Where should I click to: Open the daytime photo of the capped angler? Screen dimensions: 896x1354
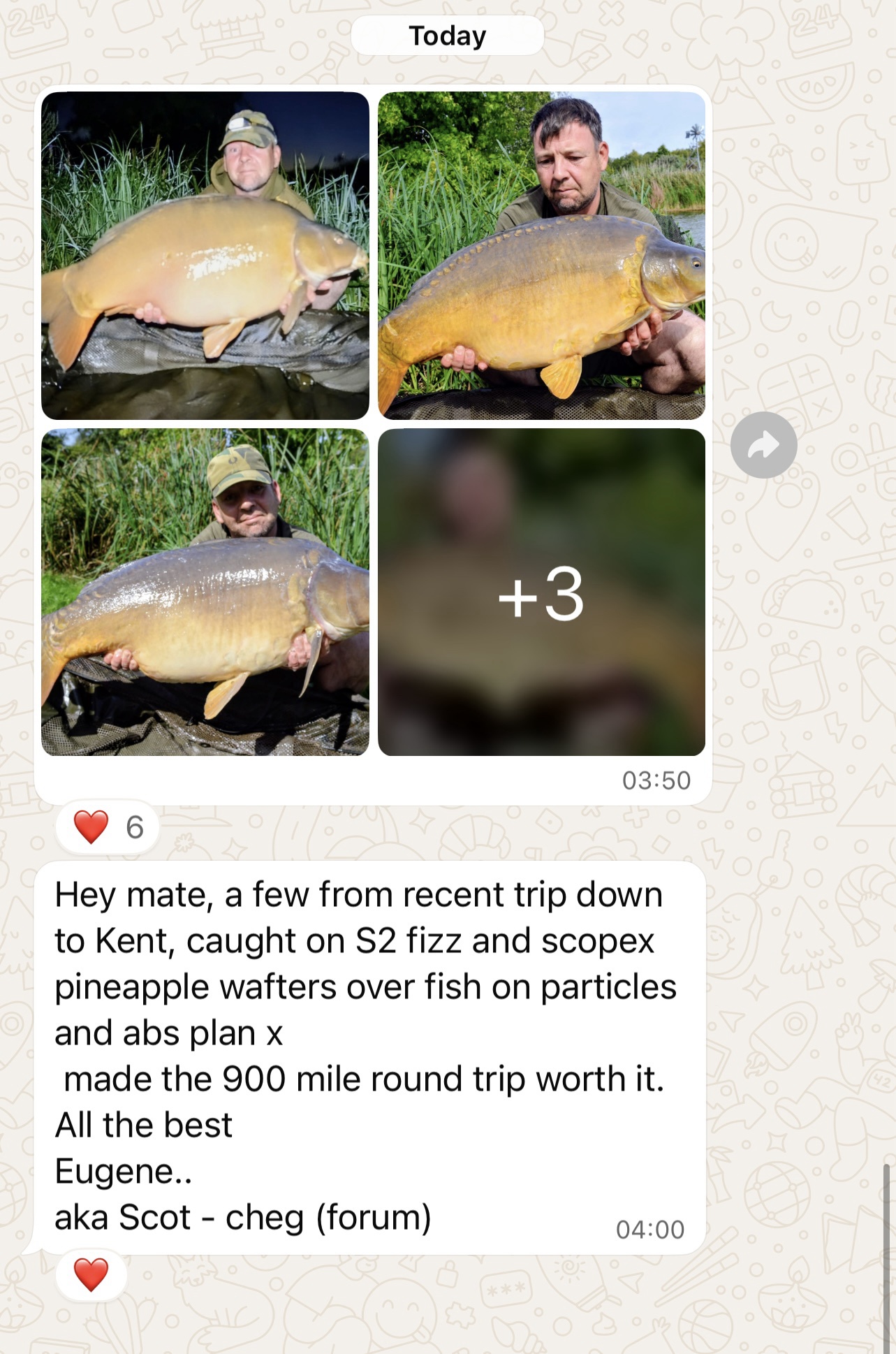[205, 592]
